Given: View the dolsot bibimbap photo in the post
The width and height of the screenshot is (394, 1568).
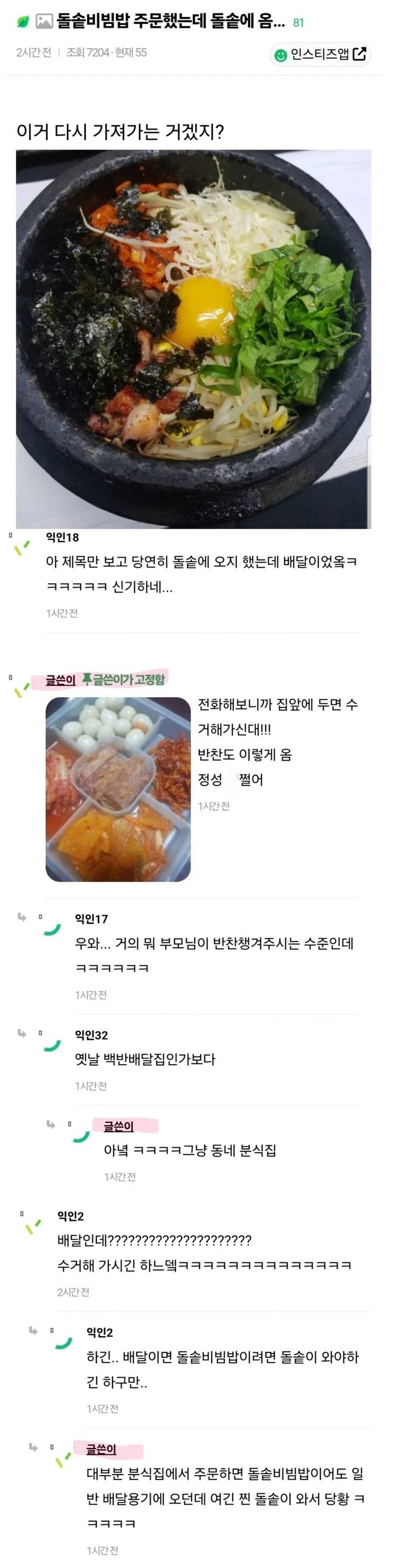Looking at the screenshot, I should [x=193, y=338].
